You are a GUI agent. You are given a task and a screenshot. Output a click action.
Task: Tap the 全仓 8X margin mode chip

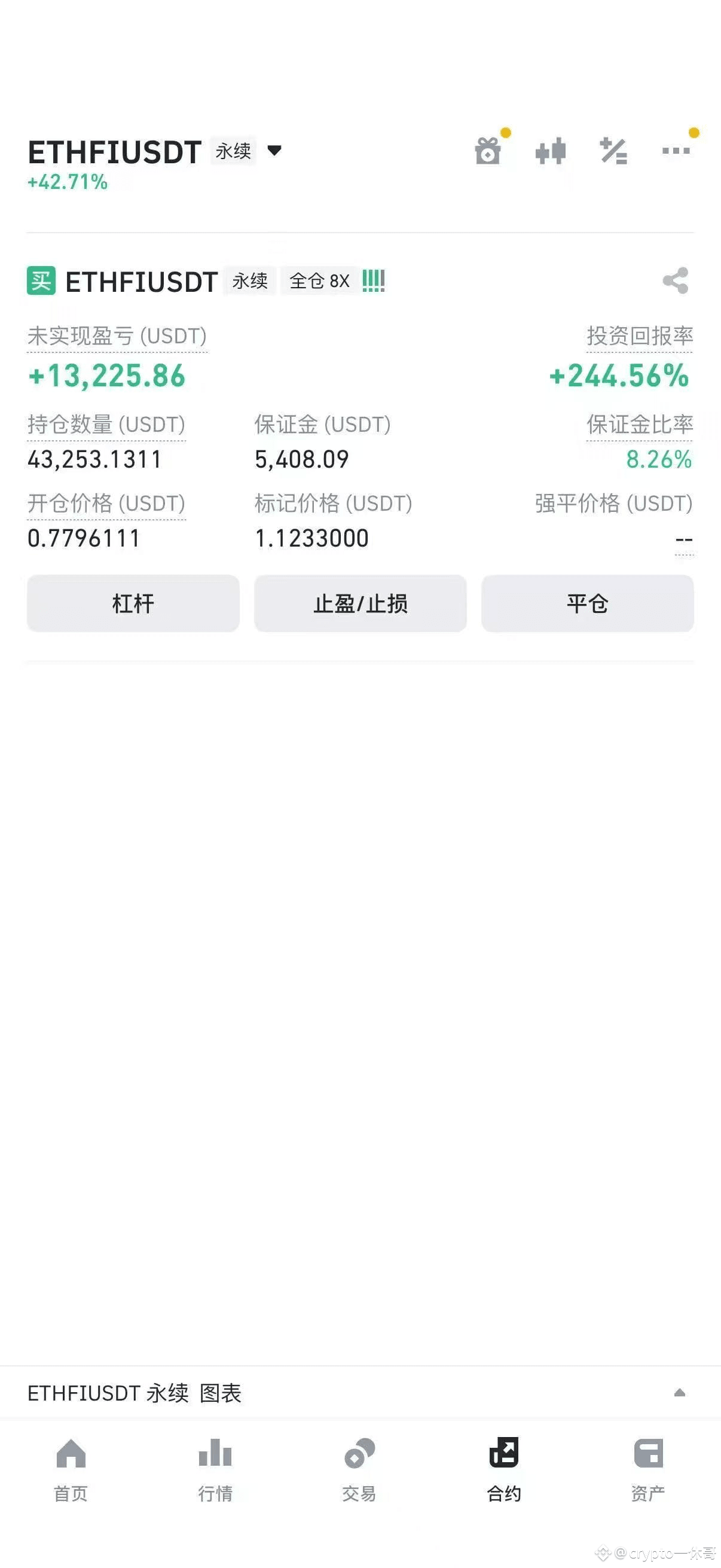[x=319, y=280]
